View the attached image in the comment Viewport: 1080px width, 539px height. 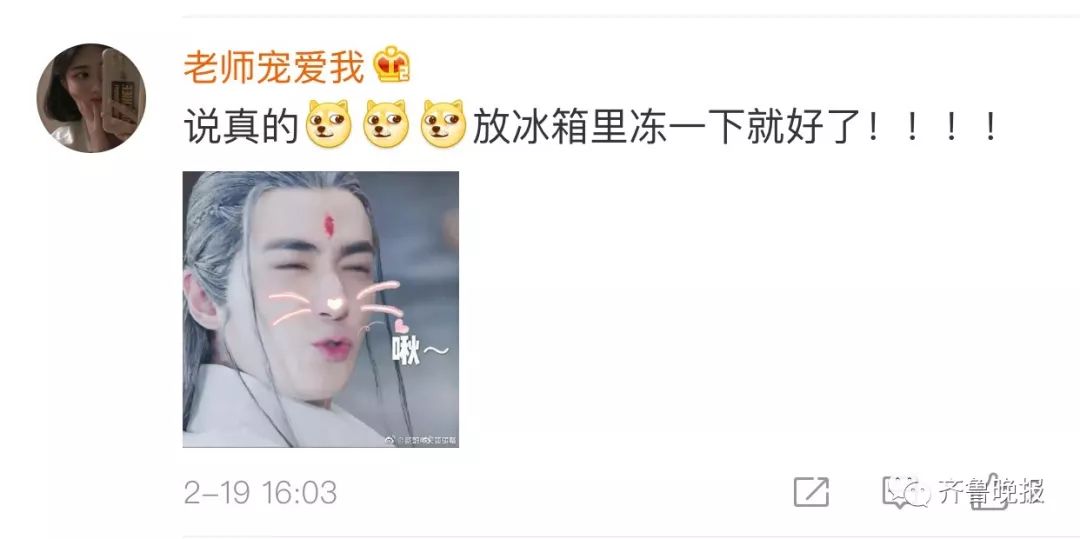click(320, 309)
